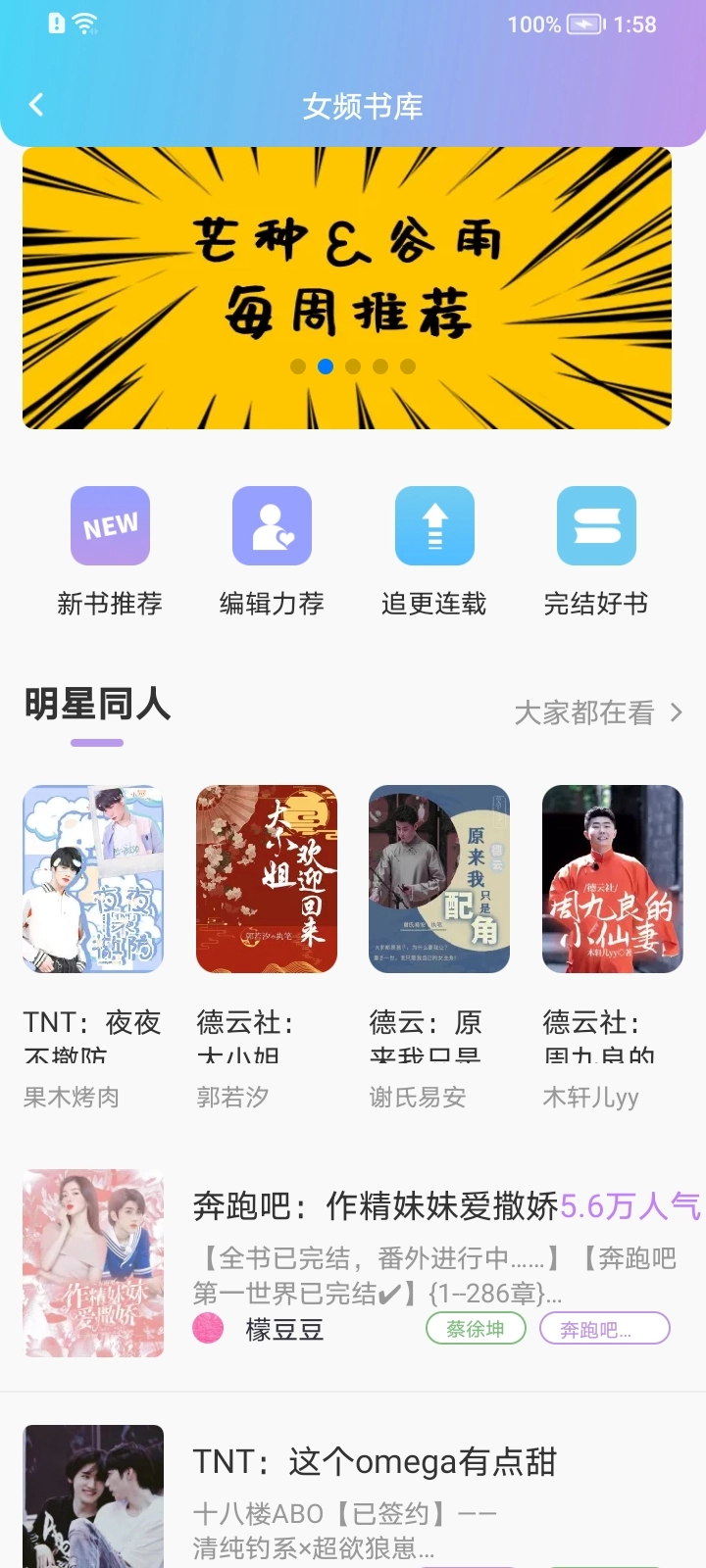Viewport: 706px width, 1568px height.
Task: Open the 芒种&谷雨 weekly recommendation banner
Action: [353, 284]
